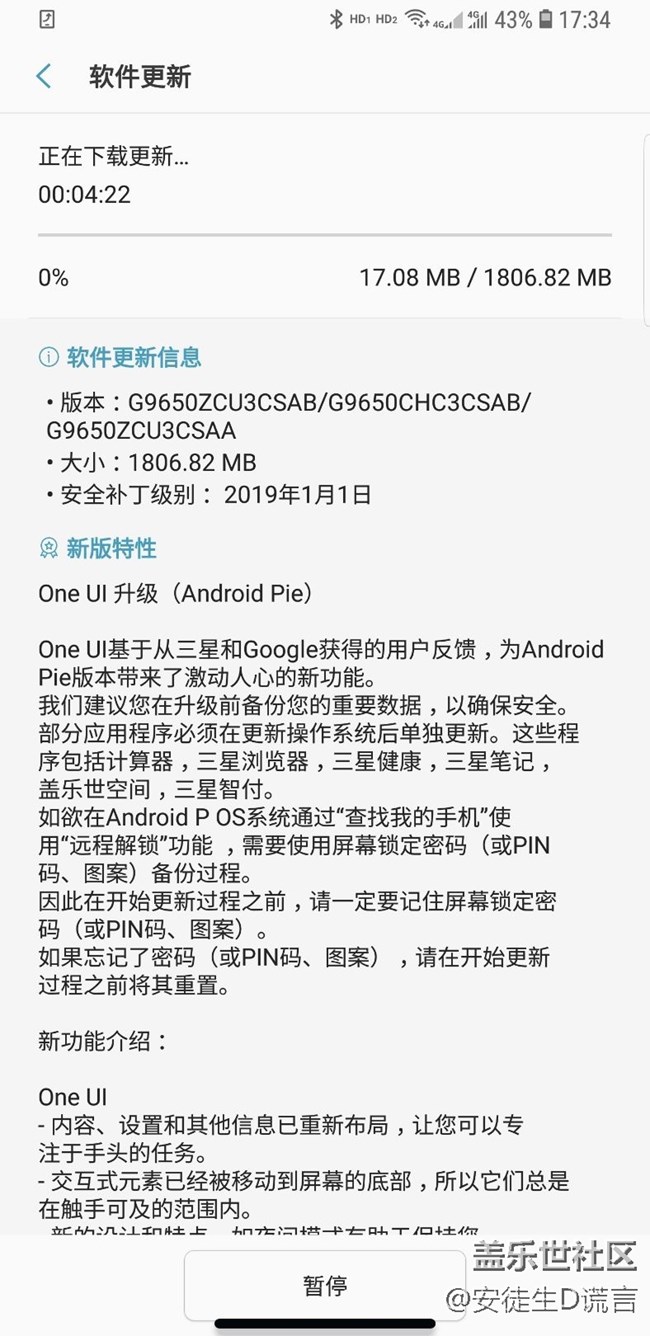Image resolution: width=650 pixels, height=1336 pixels.
Task: Pause the update download with 暂停
Action: pos(325,1285)
